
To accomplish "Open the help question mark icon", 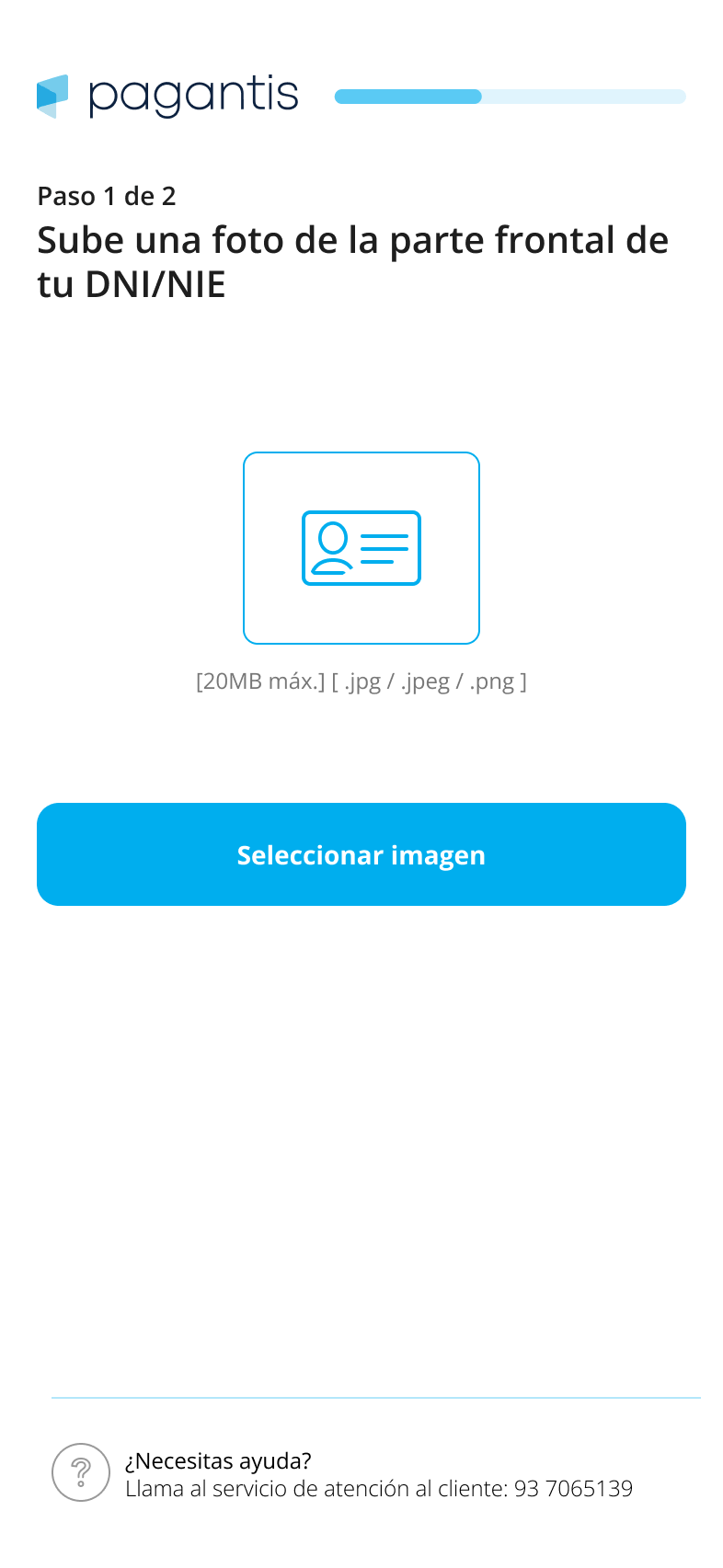I will (x=81, y=1472).
